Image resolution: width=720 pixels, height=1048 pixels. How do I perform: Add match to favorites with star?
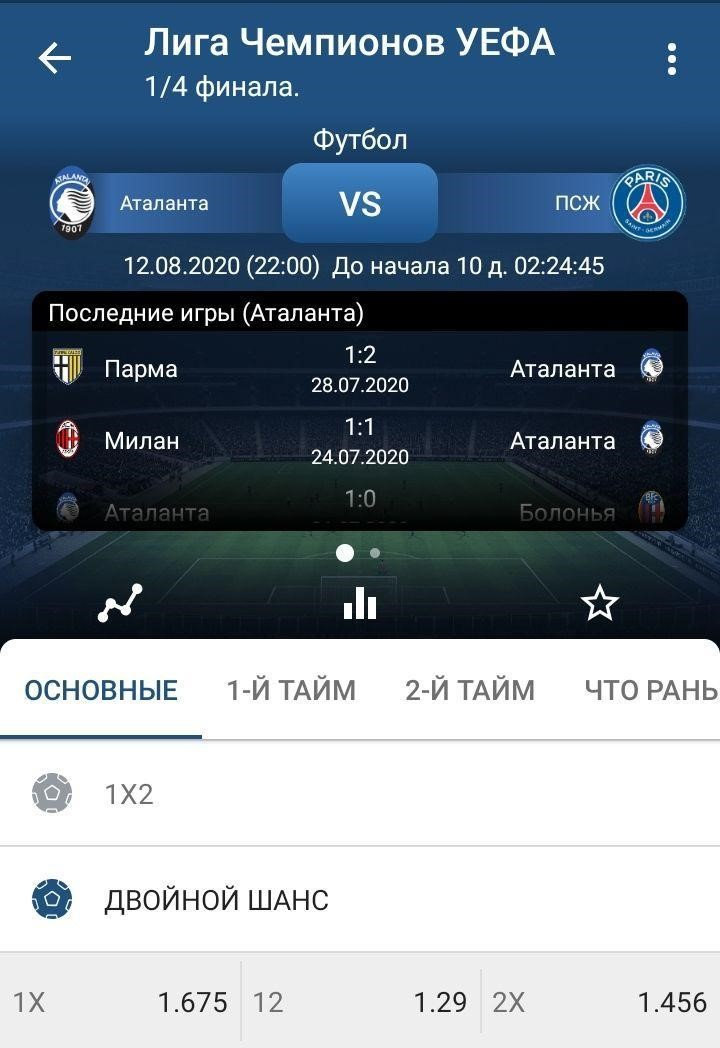[x=600, y=603]
